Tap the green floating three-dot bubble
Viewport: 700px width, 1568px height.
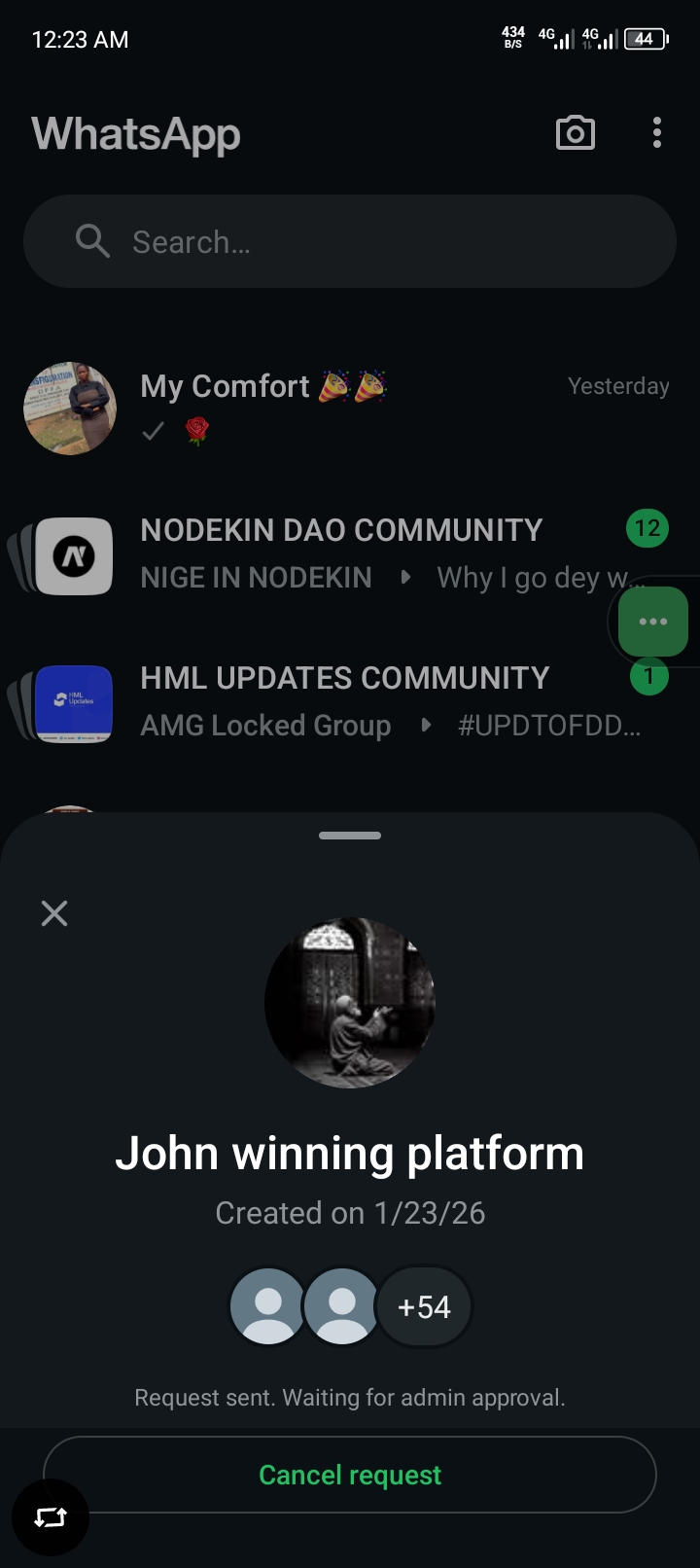click(653, 622)
